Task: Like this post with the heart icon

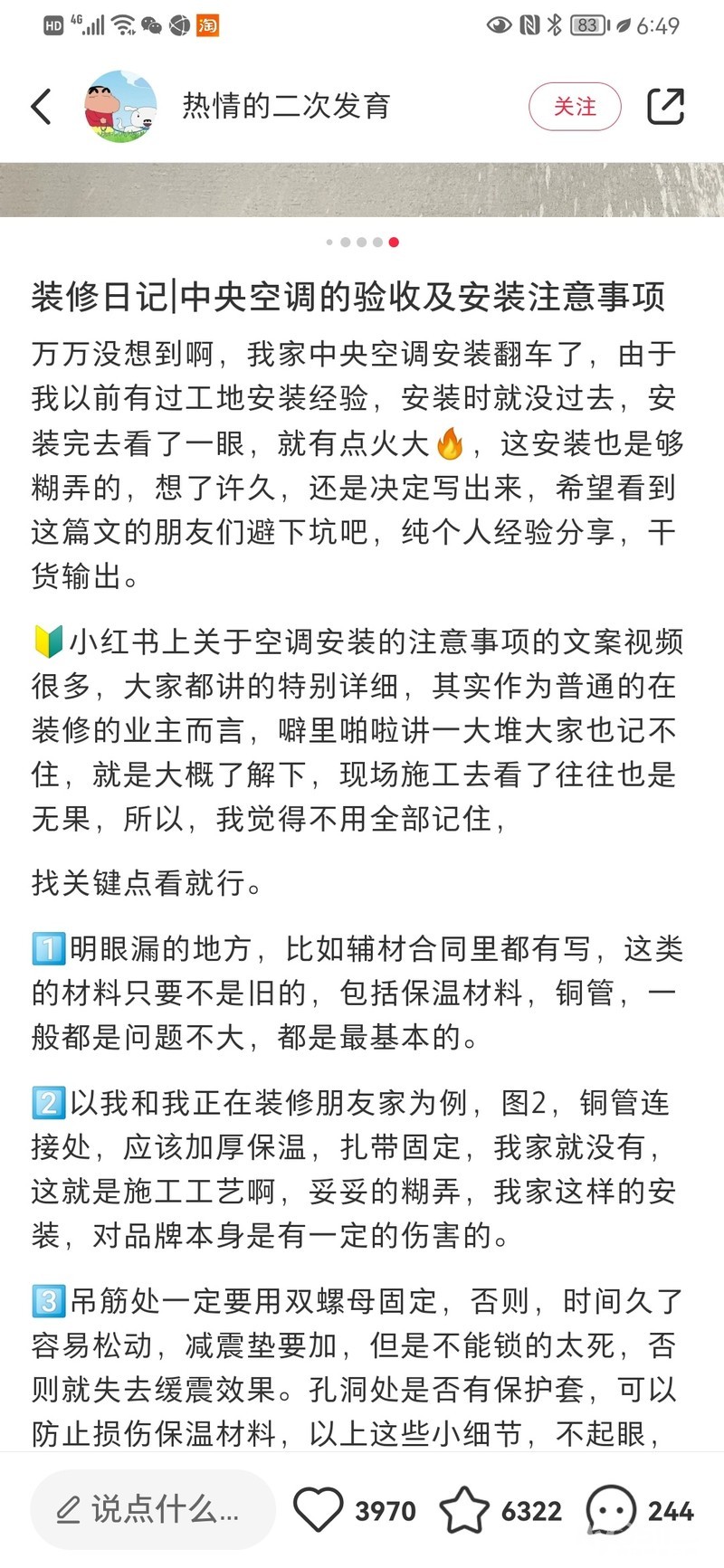Action: (x=319, y=1509)
